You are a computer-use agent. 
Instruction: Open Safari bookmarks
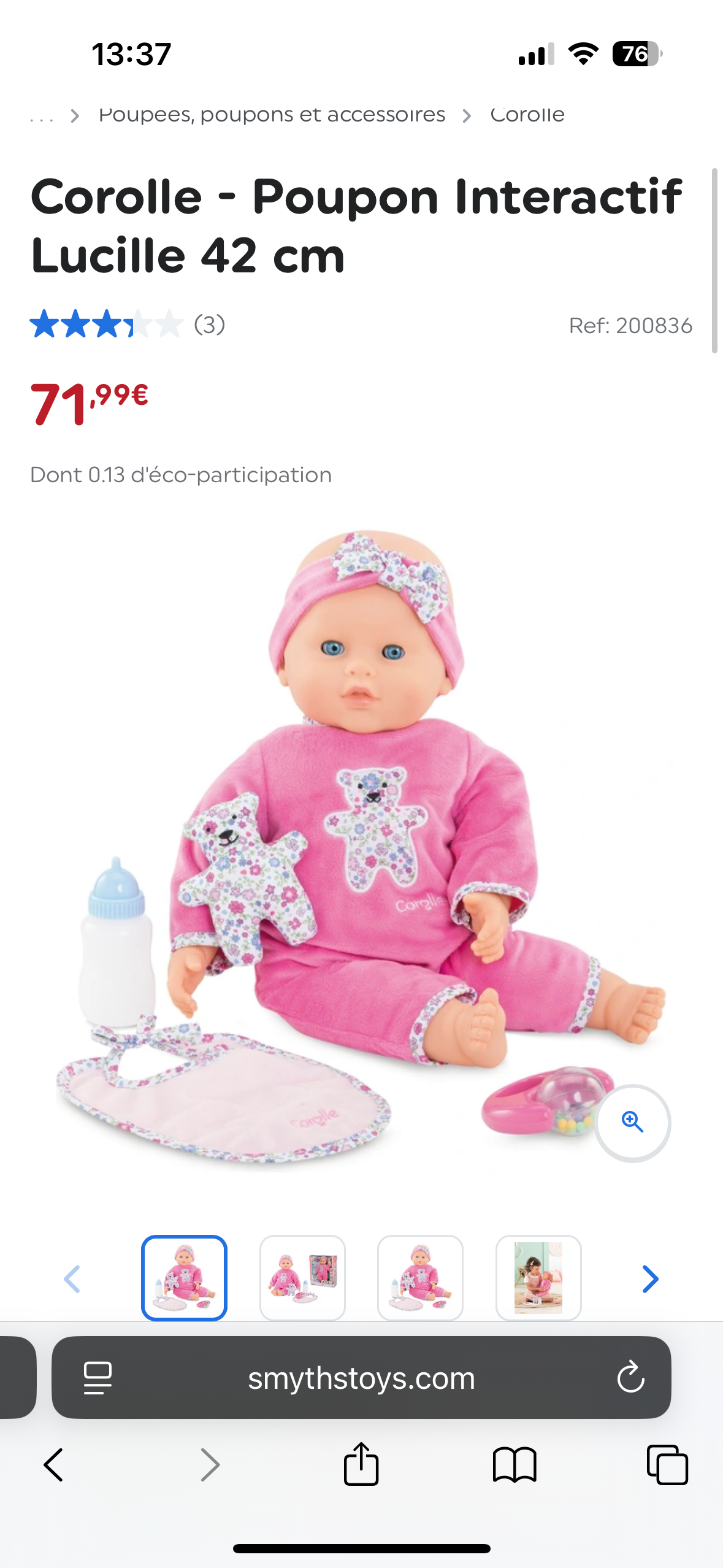click(x=515, y=1465)
